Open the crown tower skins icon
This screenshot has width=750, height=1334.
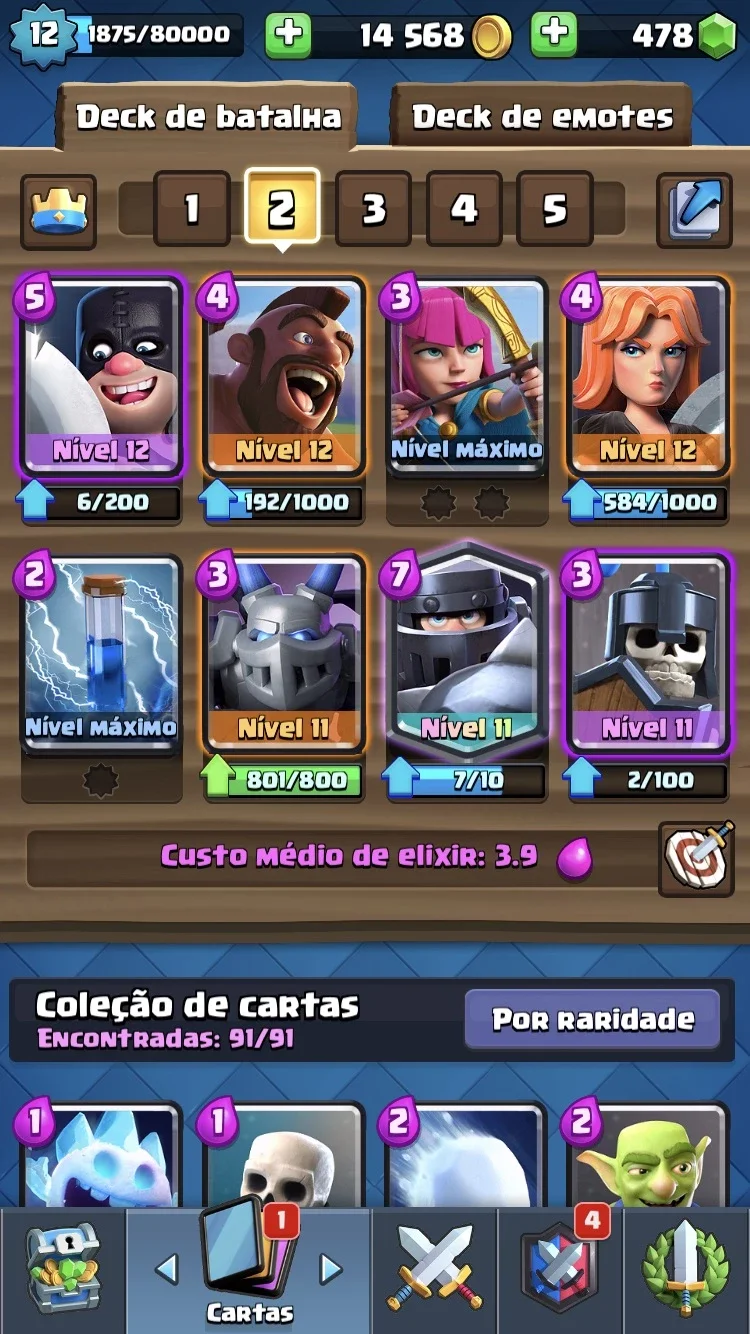click(59, 211)
